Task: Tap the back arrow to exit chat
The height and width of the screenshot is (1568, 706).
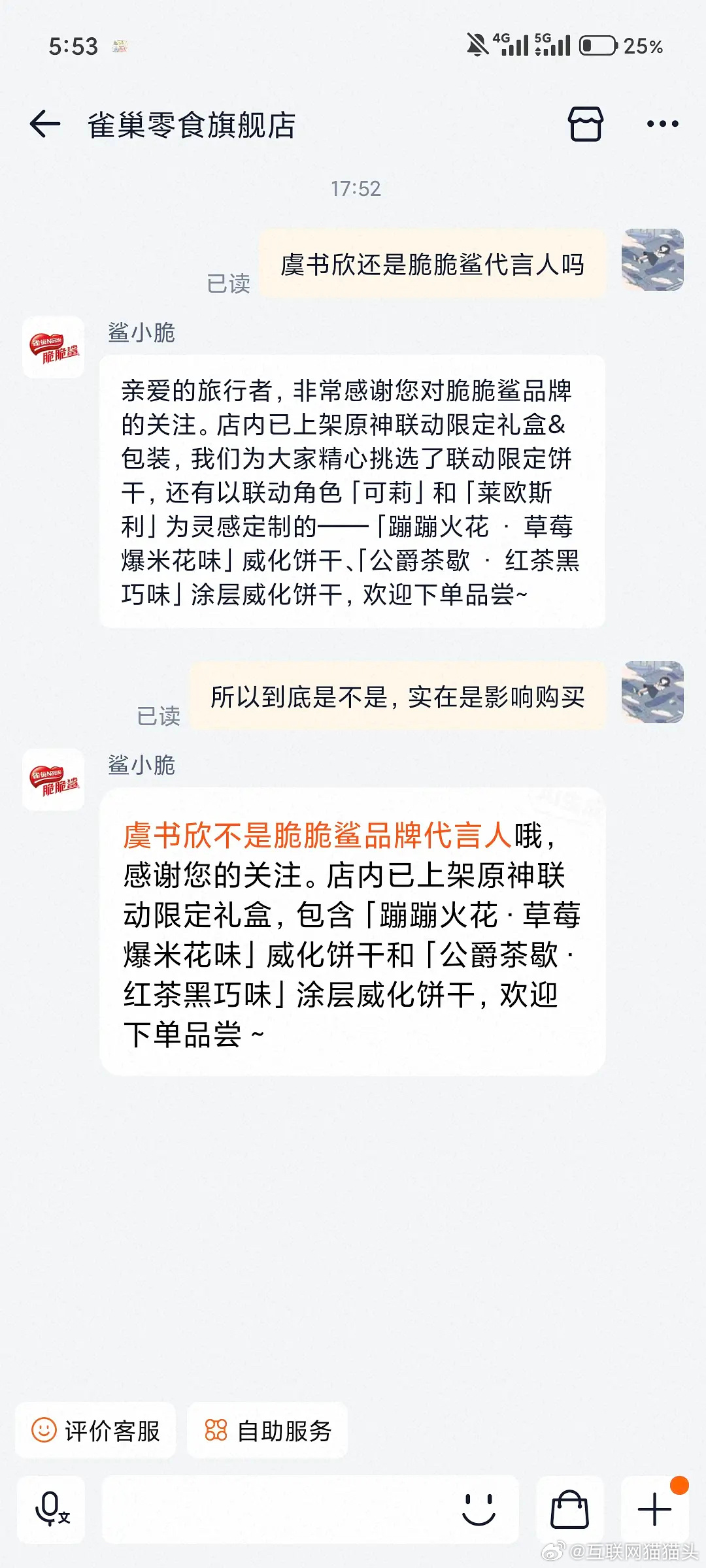Action: click(x=44, y=124)
